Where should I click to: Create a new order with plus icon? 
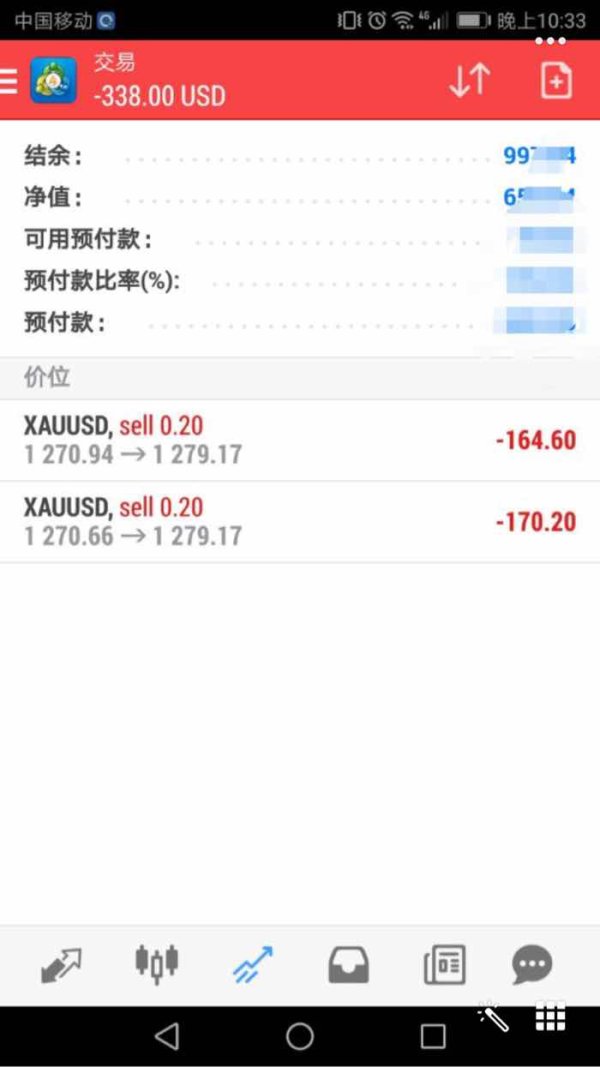[556, 80]
